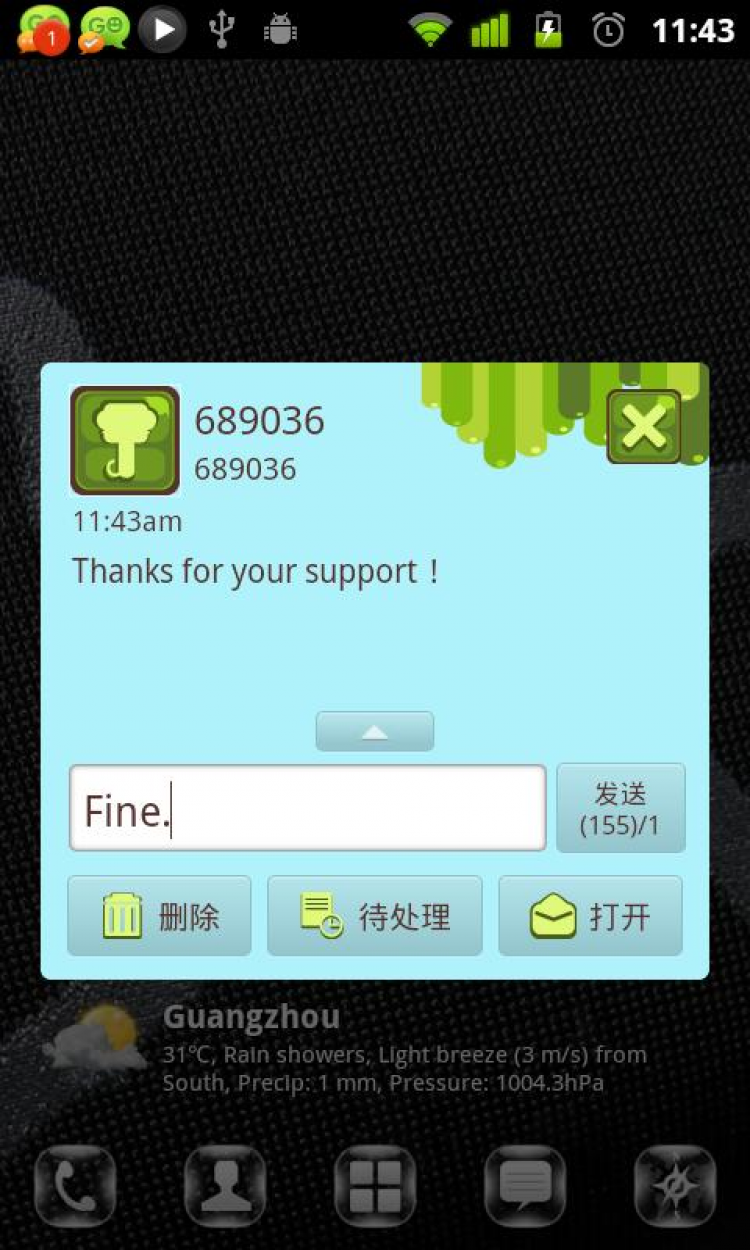Tap the 689036 contact avatar
The image size is (750, 1250).
pos(125,440)
